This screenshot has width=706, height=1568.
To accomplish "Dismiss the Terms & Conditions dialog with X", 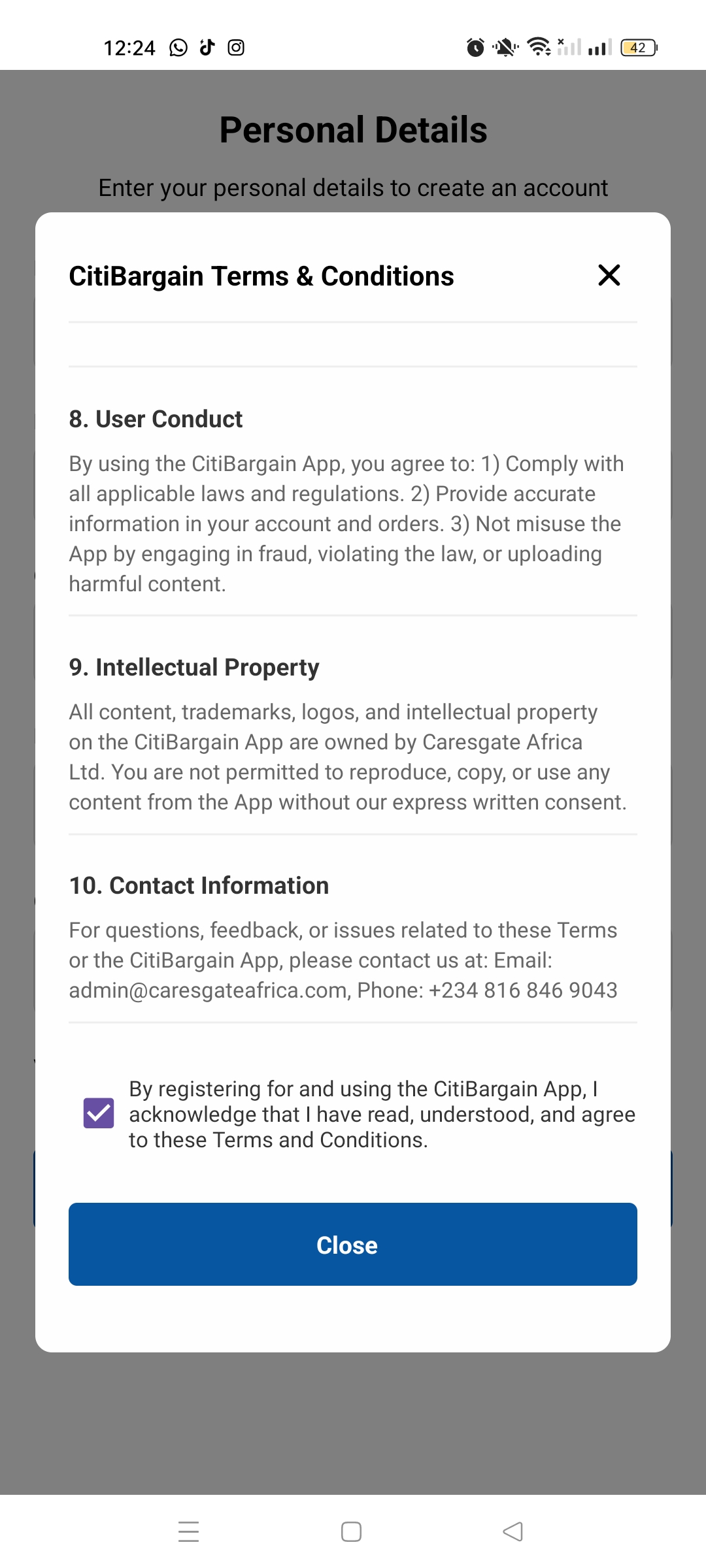I will tap(609, 275).
